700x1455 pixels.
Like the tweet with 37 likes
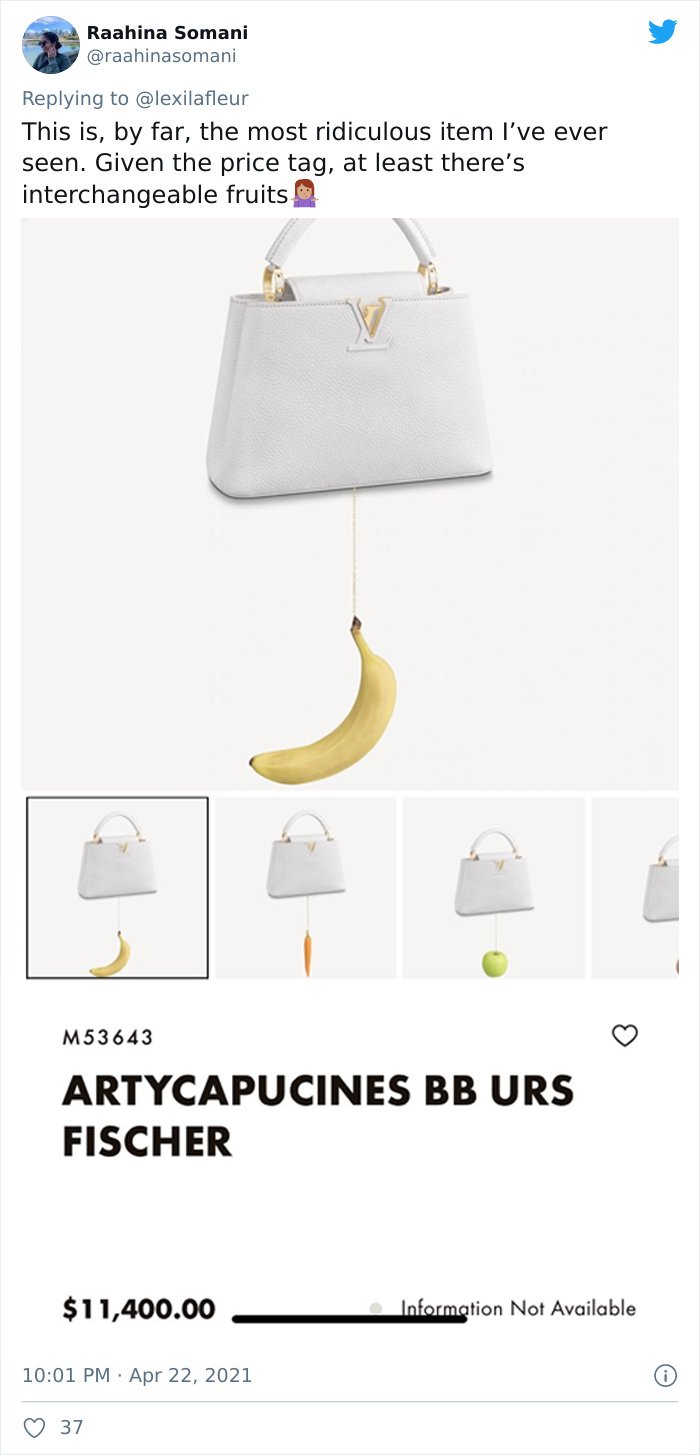pos(35,1427)
